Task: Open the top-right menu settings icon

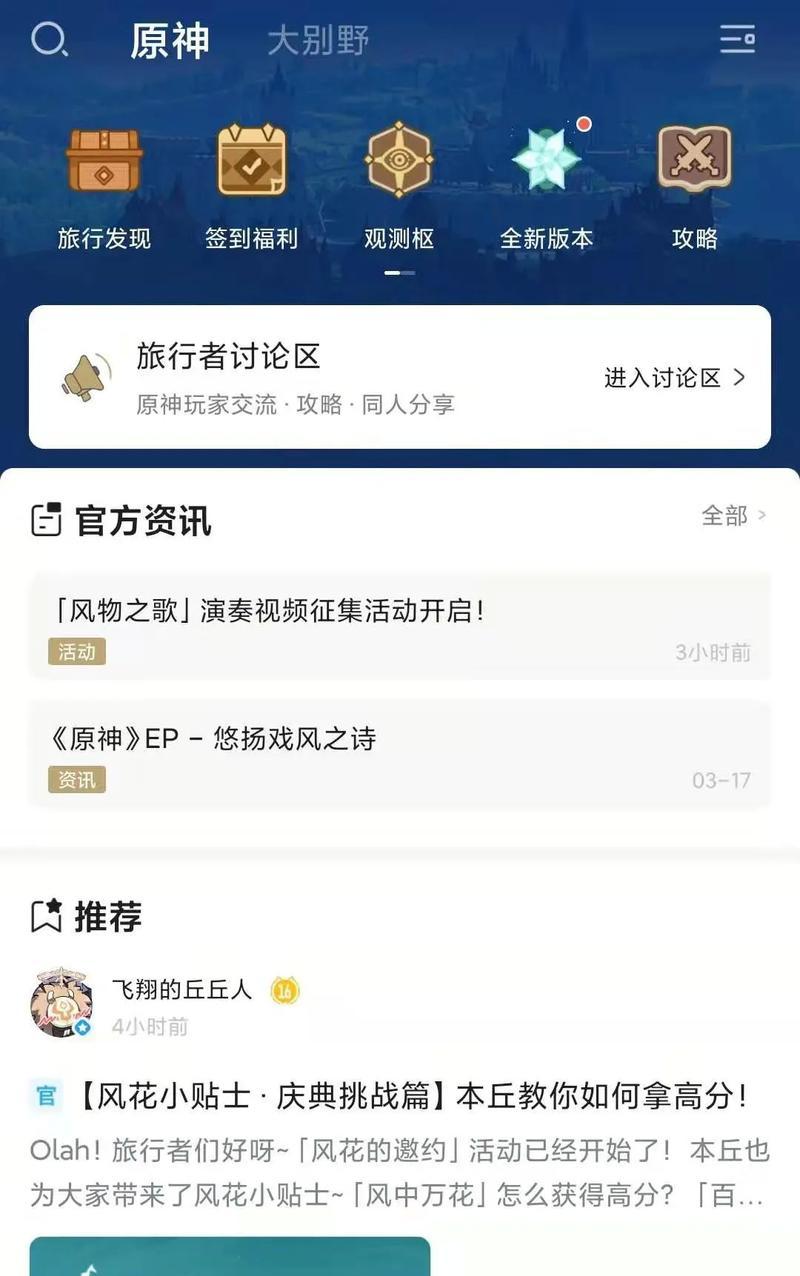Action: pyautogui.click(x=738, y=40)
